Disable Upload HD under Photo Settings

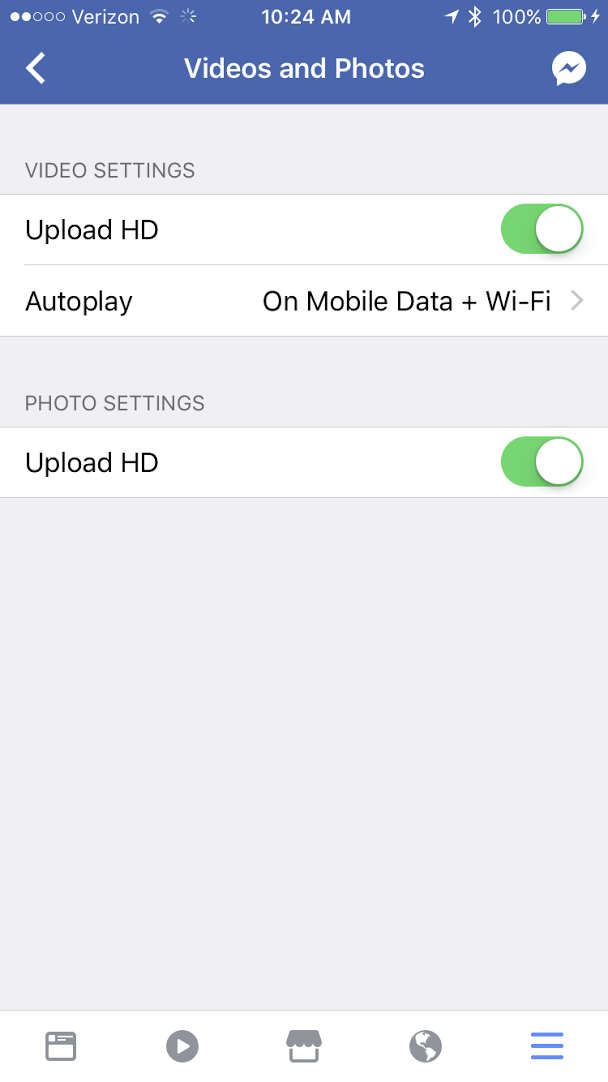(x=542, y=462)
